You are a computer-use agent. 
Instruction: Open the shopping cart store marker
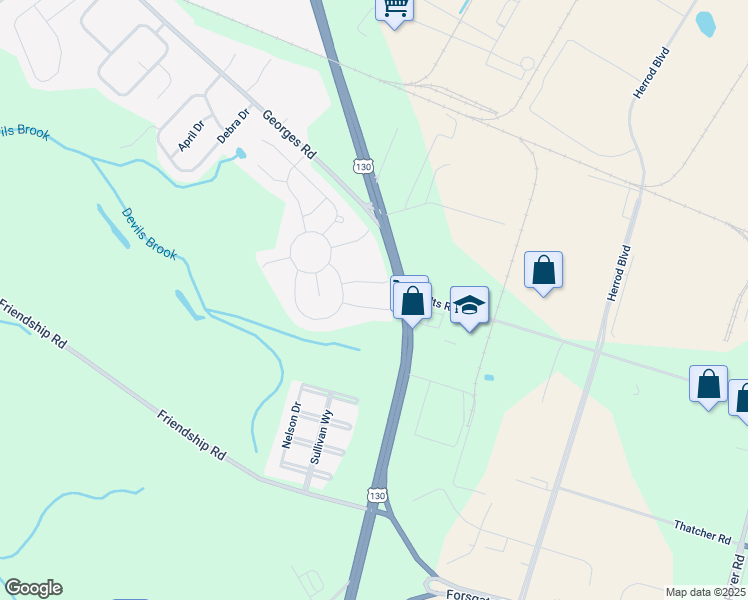395,9
